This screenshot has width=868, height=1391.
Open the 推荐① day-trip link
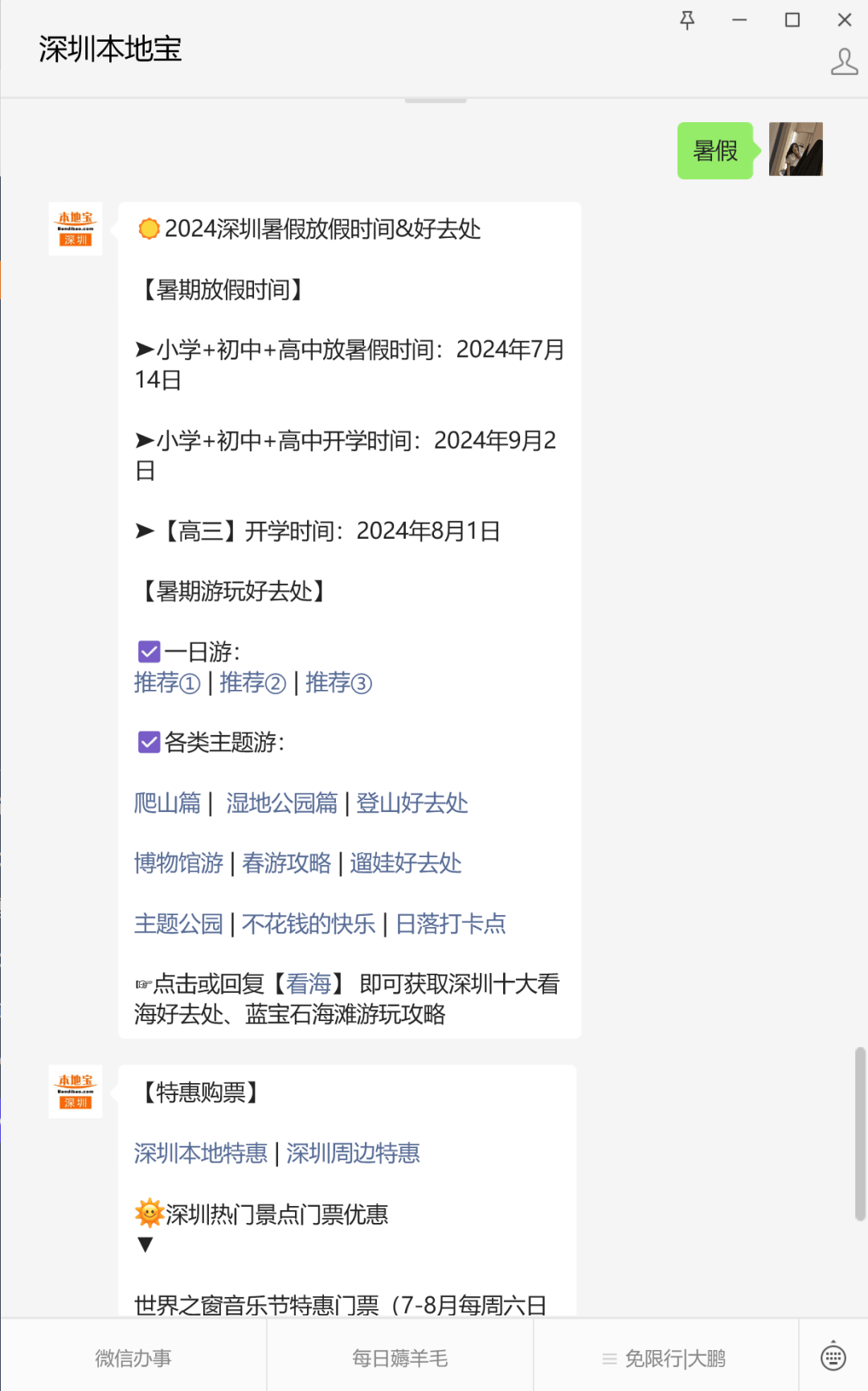(x=167, y=683)
